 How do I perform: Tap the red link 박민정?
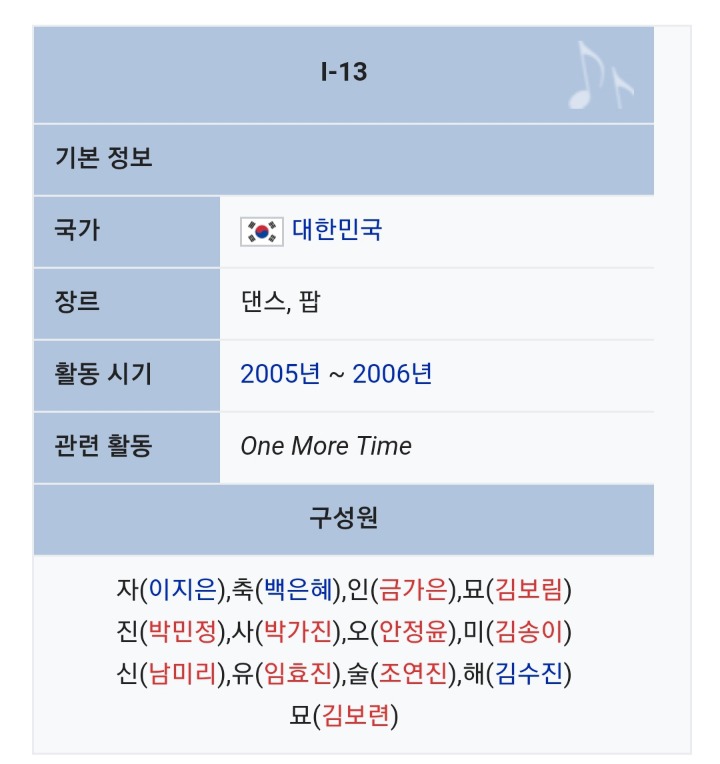(x=182, y=632)
